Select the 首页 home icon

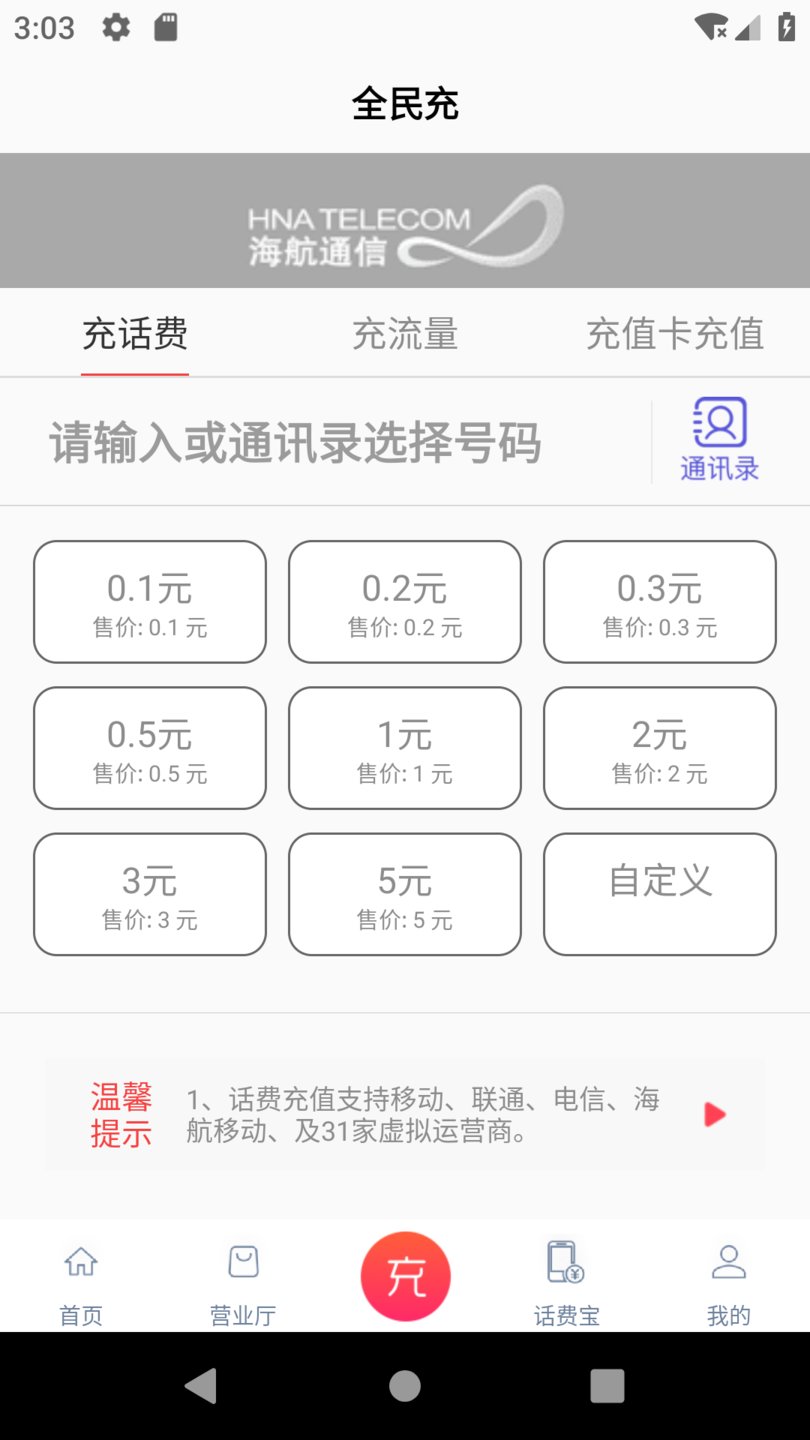[x=81, y=1277]
